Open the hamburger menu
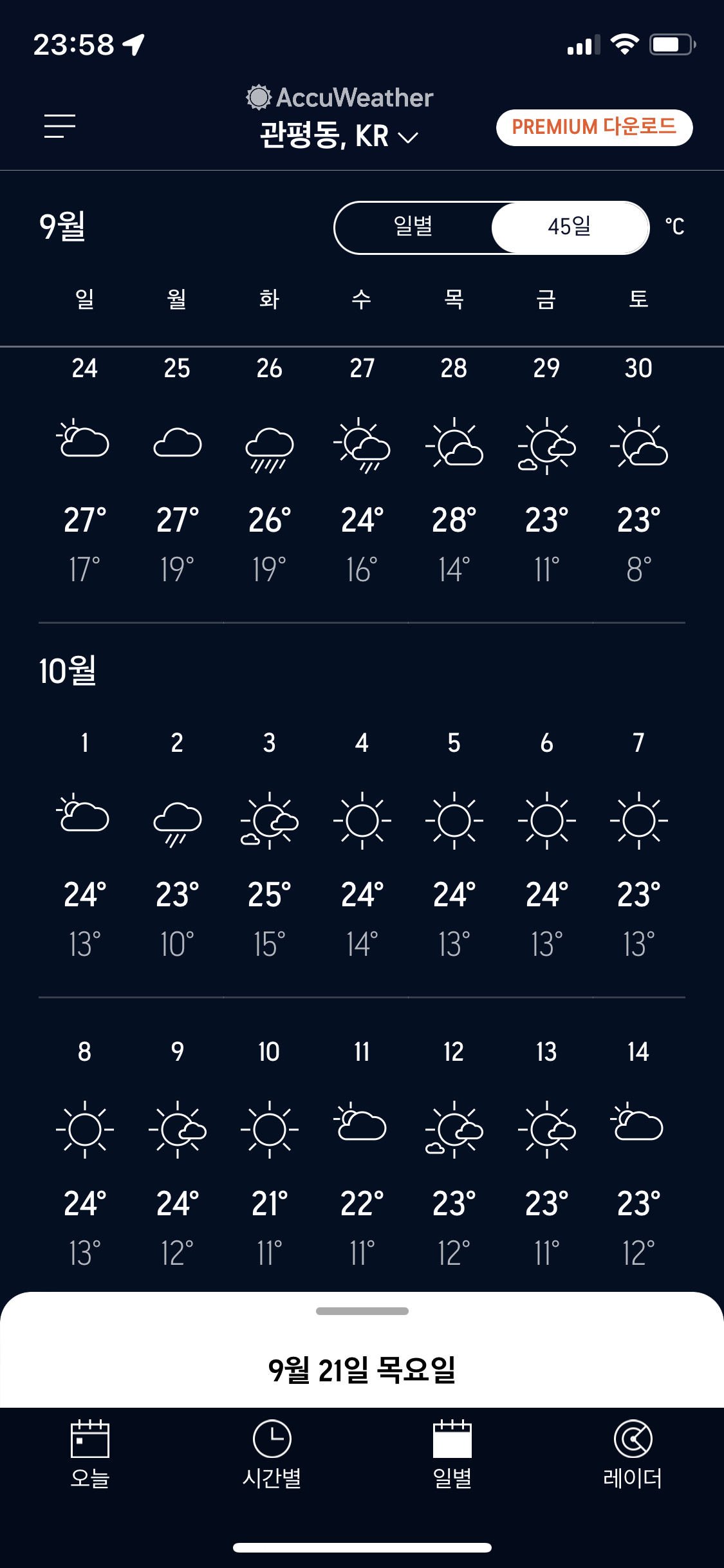The width and height of the screenshot is (724, 1568). tap(60, 126)
